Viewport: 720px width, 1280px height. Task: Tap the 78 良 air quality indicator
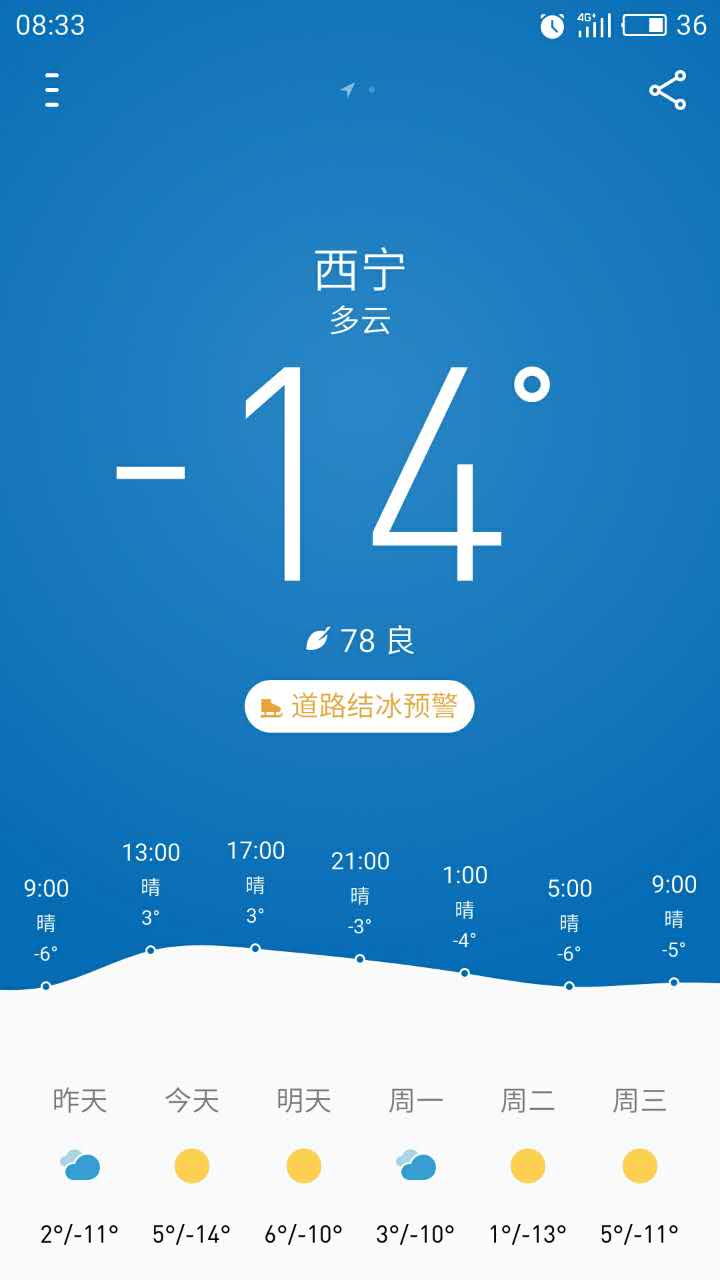point(360,640)
